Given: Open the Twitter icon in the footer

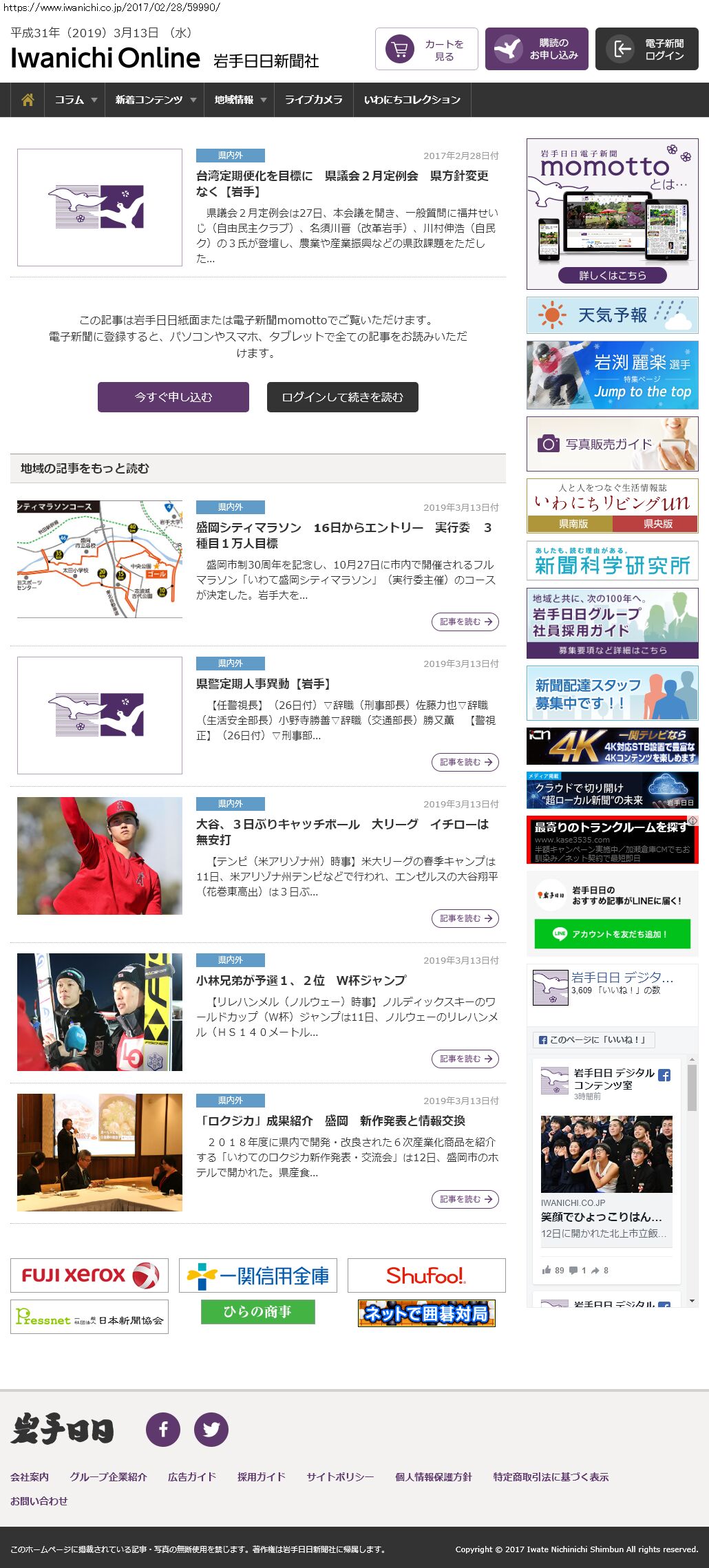Looking at the screenshot, I should (211, 1430).
